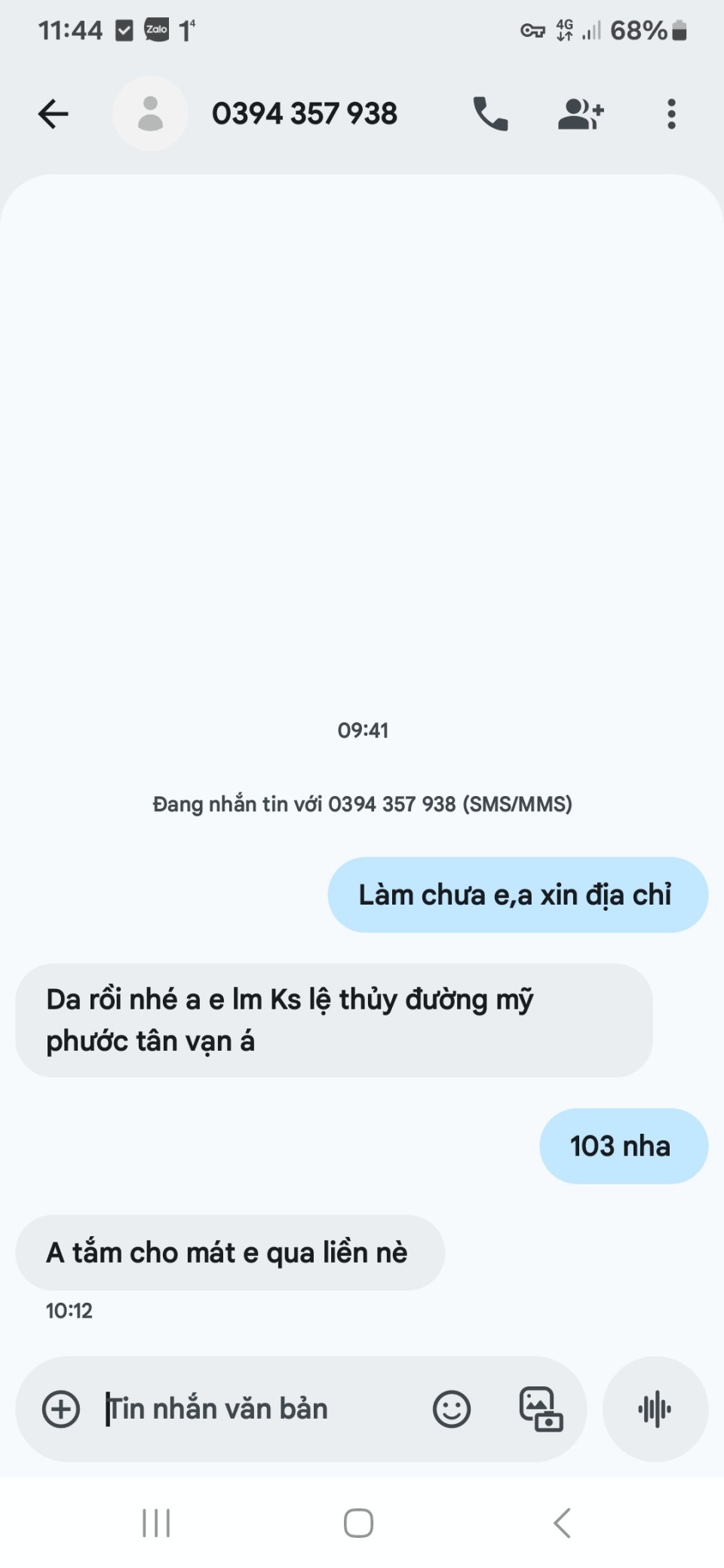The image size is (724, 1568).
Task: Open the overflow menu
Action: click(671, 115)
